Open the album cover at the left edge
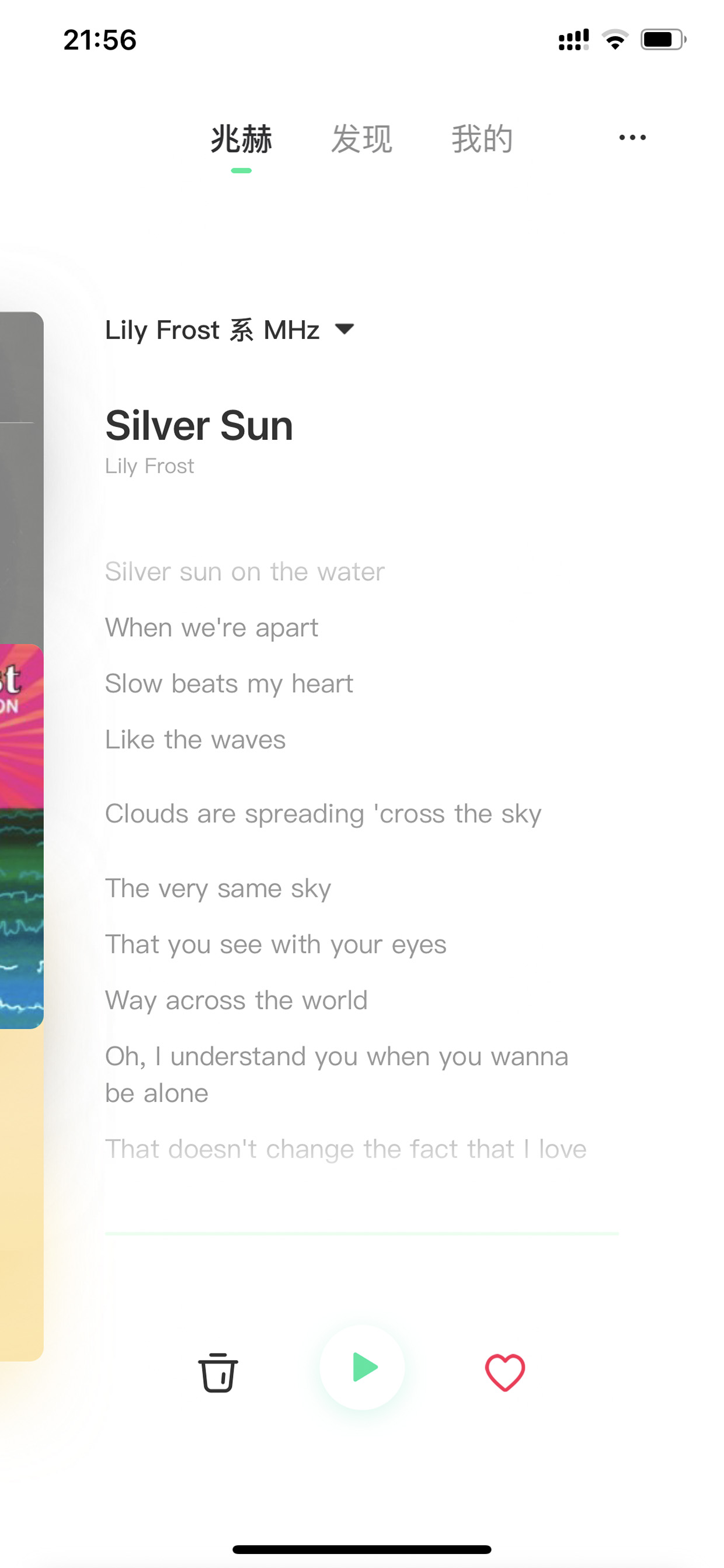 tap(22, 837)
